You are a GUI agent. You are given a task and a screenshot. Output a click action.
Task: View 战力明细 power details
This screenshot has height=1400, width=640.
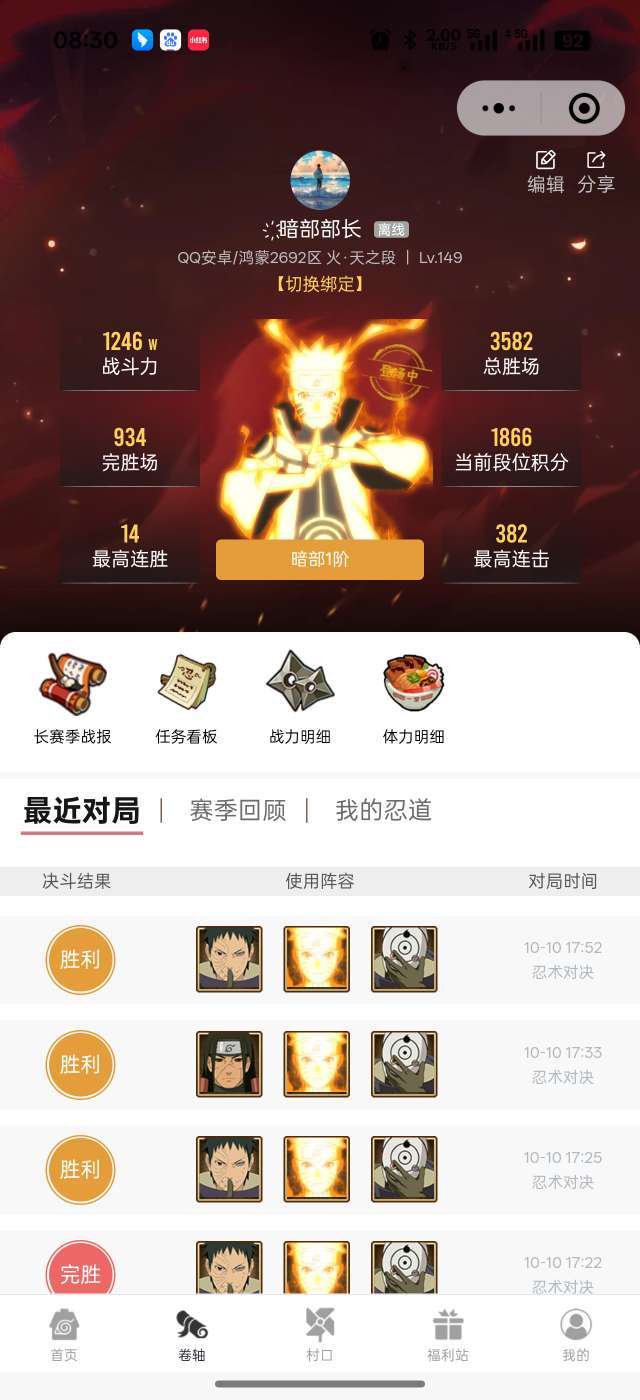[300, 698]
